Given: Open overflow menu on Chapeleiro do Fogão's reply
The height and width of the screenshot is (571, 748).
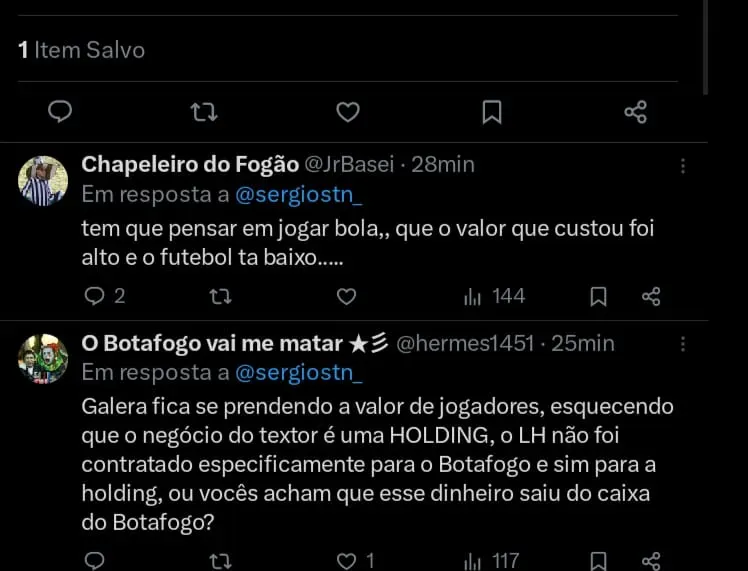Looking at the screenshot, I should click(683, 166).
